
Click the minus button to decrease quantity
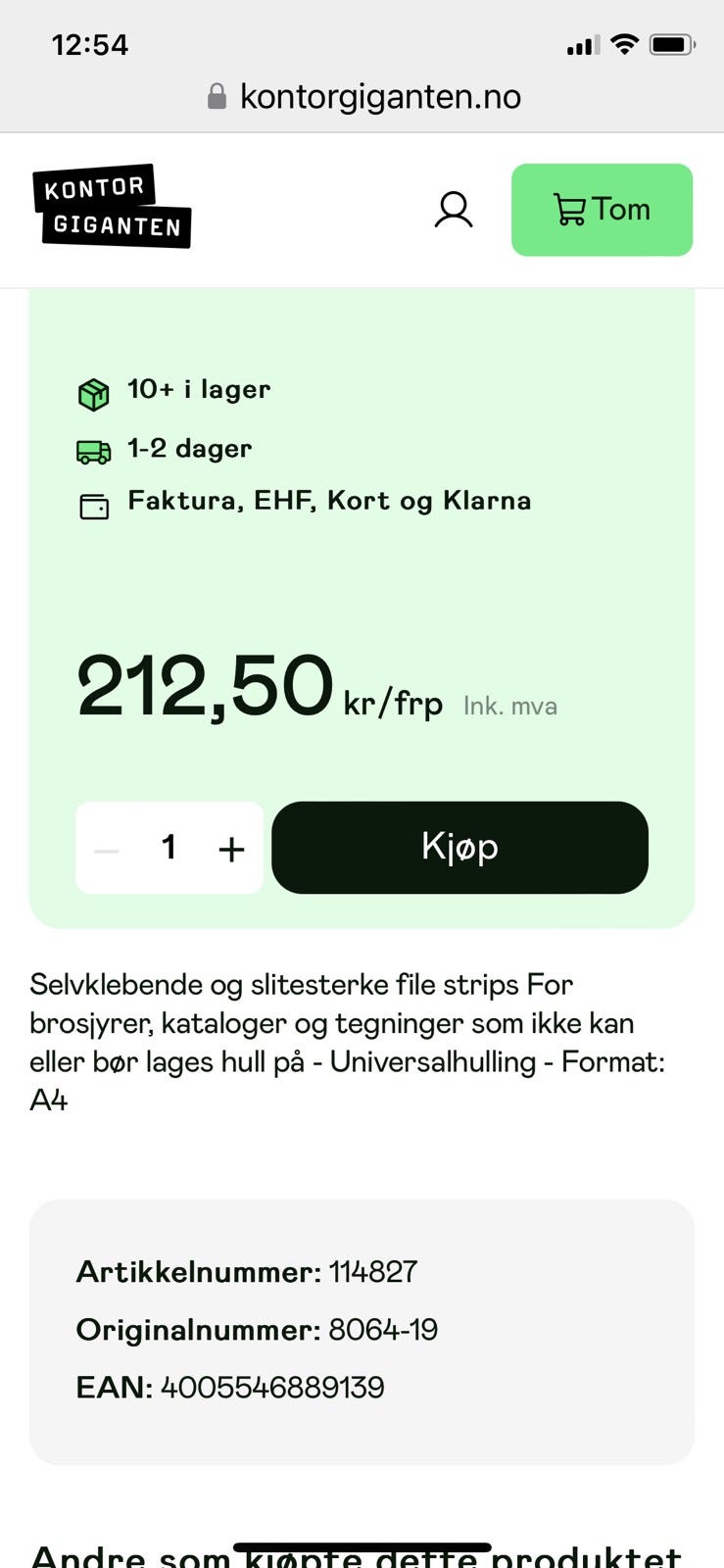(106, 849)
